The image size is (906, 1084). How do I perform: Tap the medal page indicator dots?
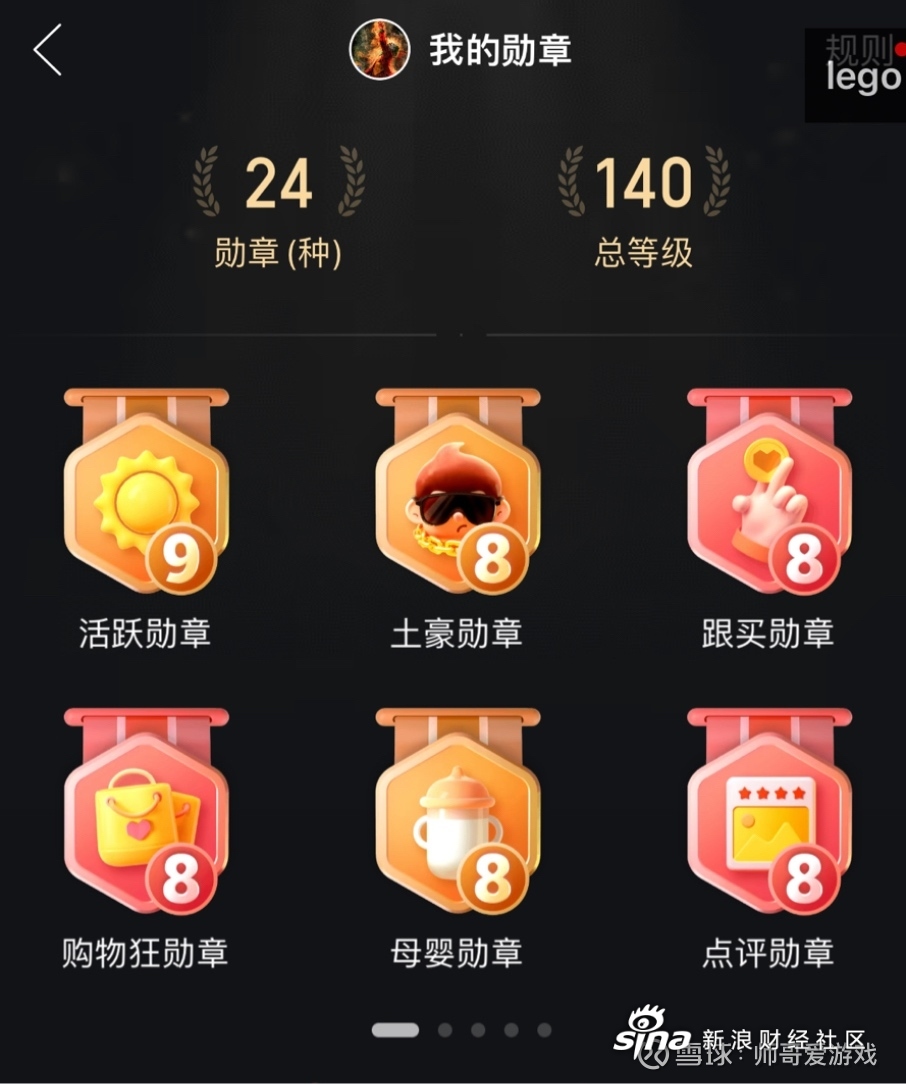coord(462,1030)
